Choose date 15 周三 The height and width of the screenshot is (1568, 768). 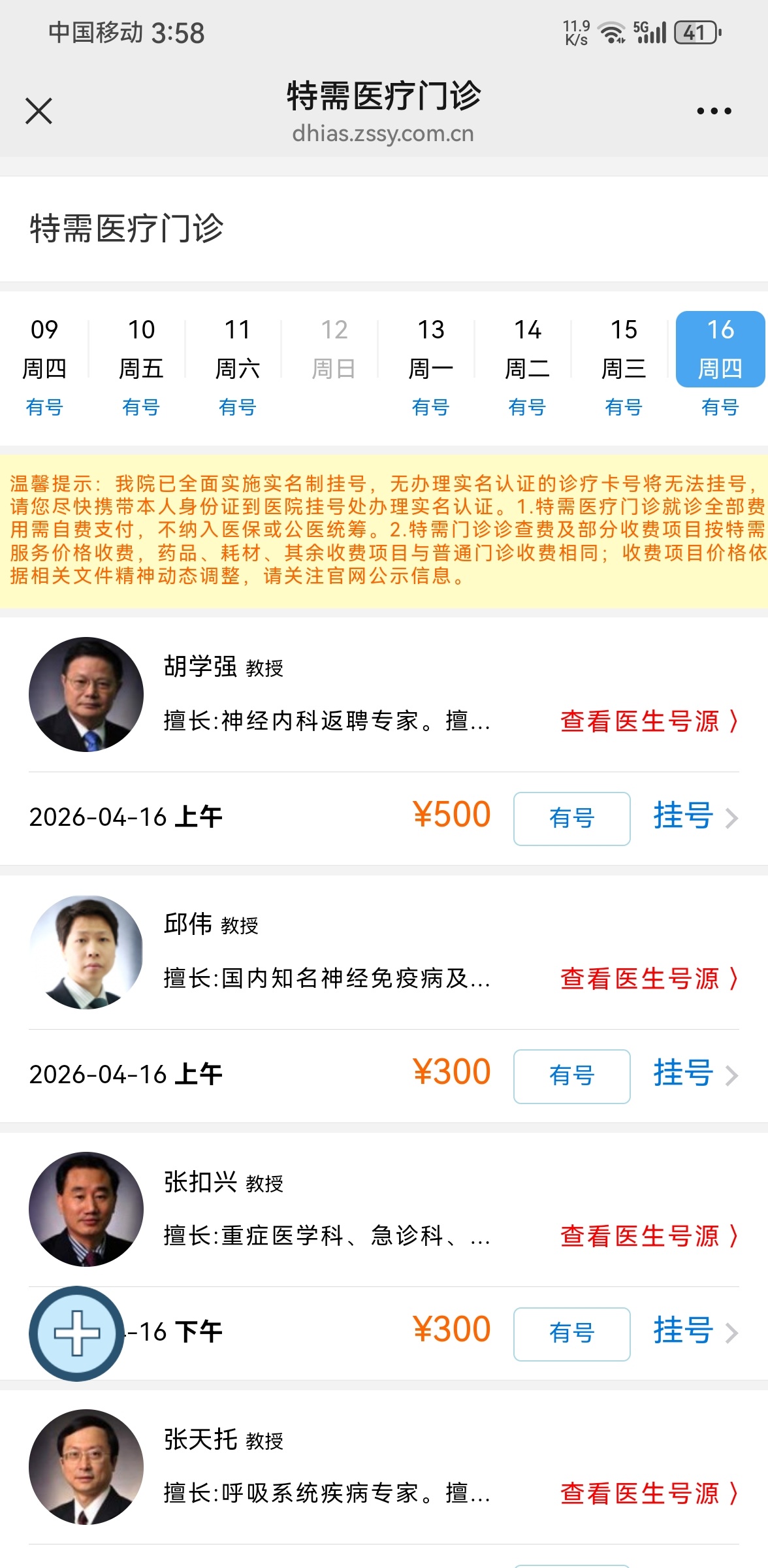pyautogui.click(x=624, y=366)
